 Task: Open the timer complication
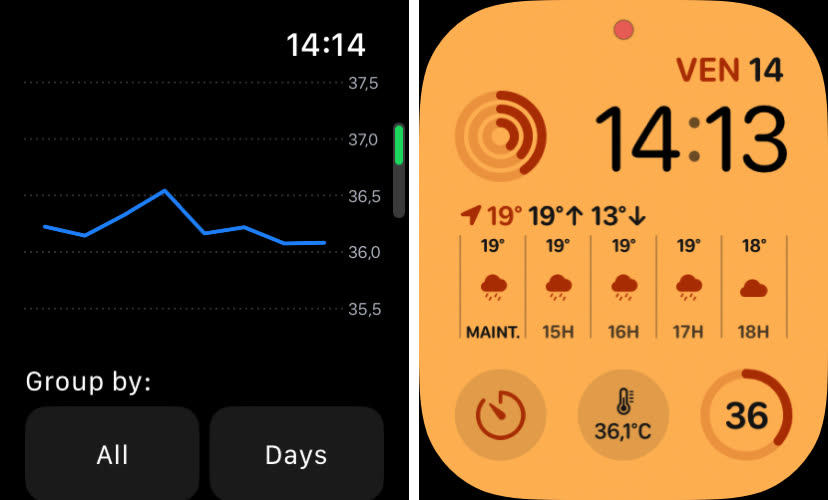pos(500,414)
